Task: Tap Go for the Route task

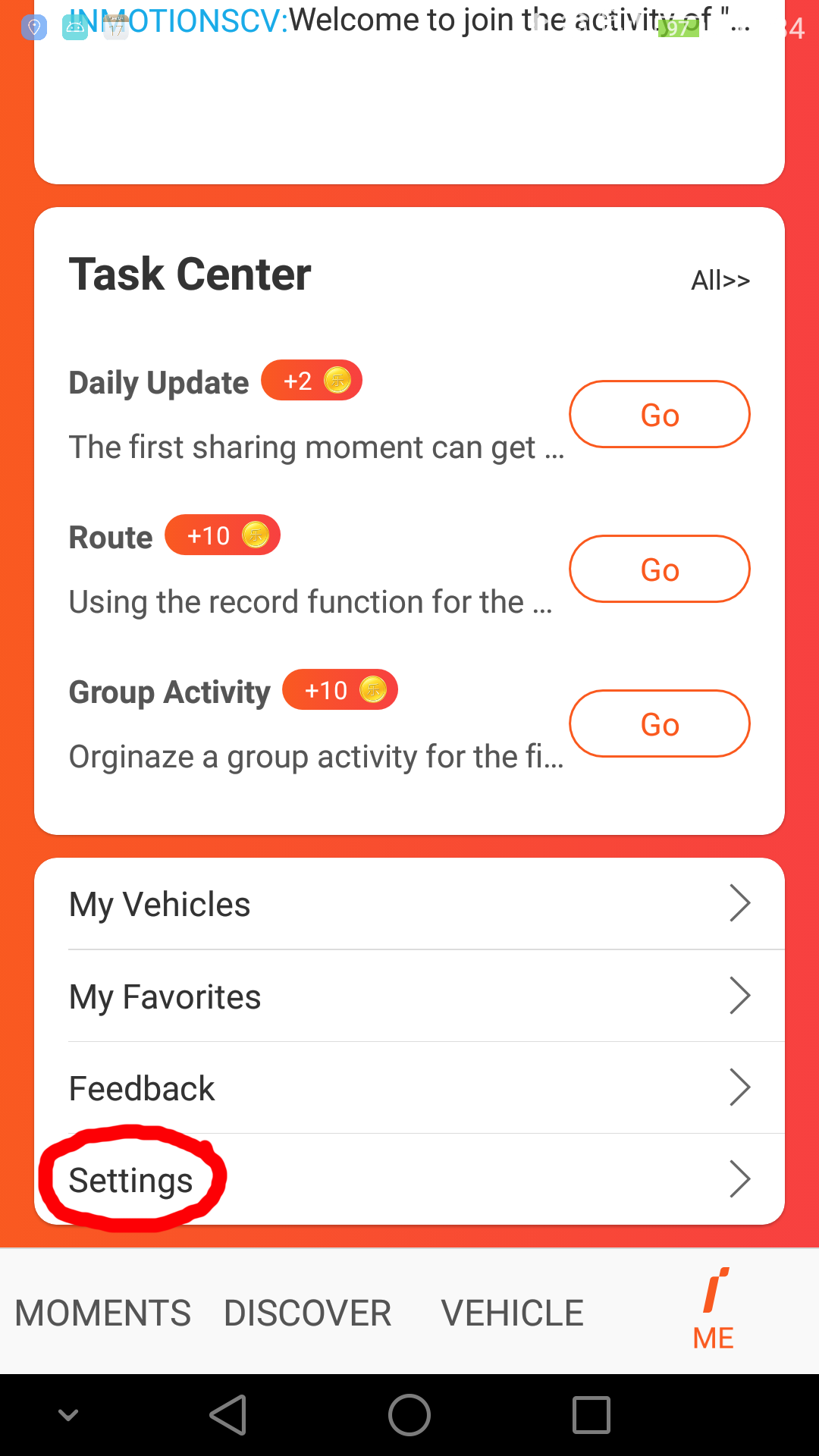Action: tap(660, 569)
